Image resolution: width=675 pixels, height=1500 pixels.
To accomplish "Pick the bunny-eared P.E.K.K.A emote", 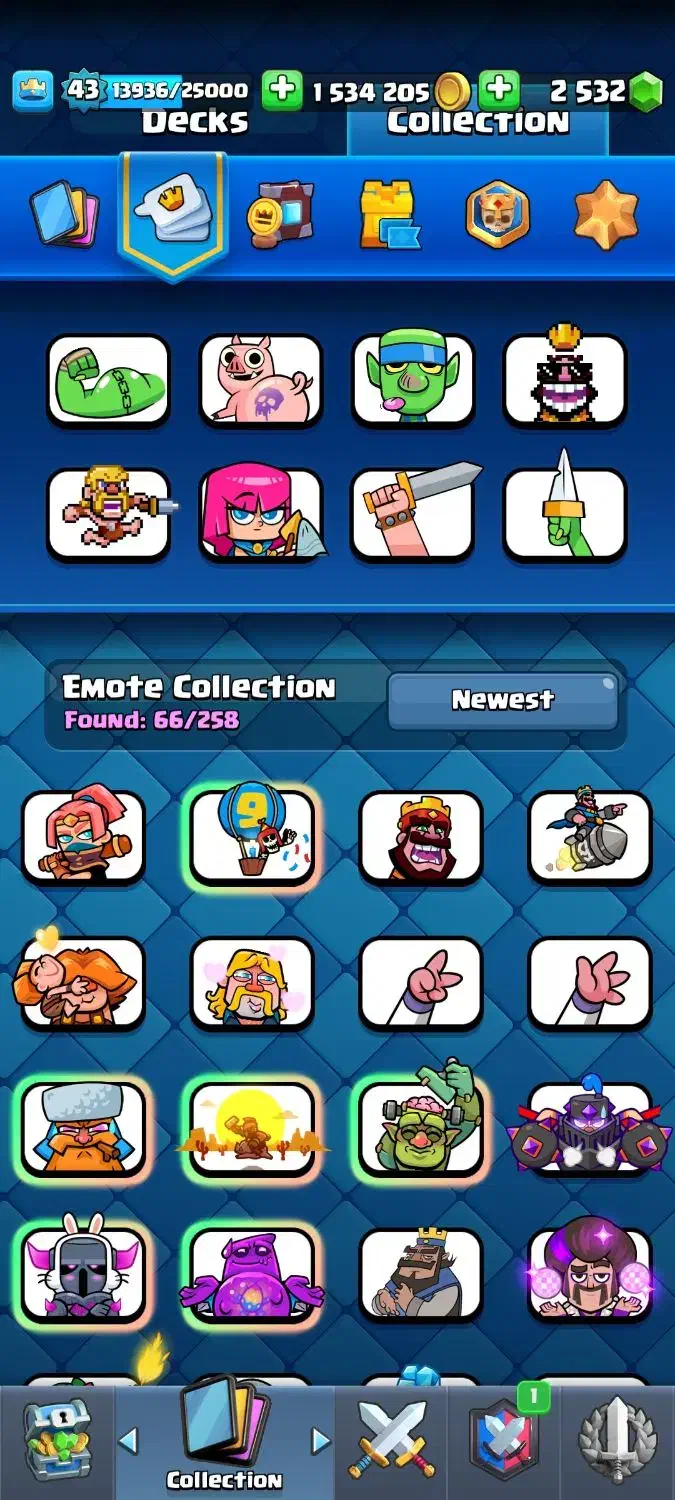I will pyautogui.click(x=83, y=1272).
